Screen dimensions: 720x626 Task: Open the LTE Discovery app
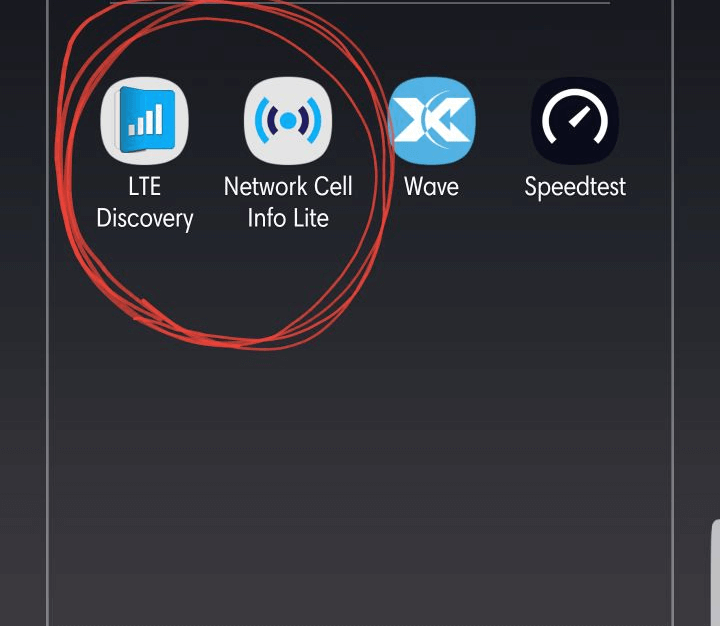[x=144, y=122]
